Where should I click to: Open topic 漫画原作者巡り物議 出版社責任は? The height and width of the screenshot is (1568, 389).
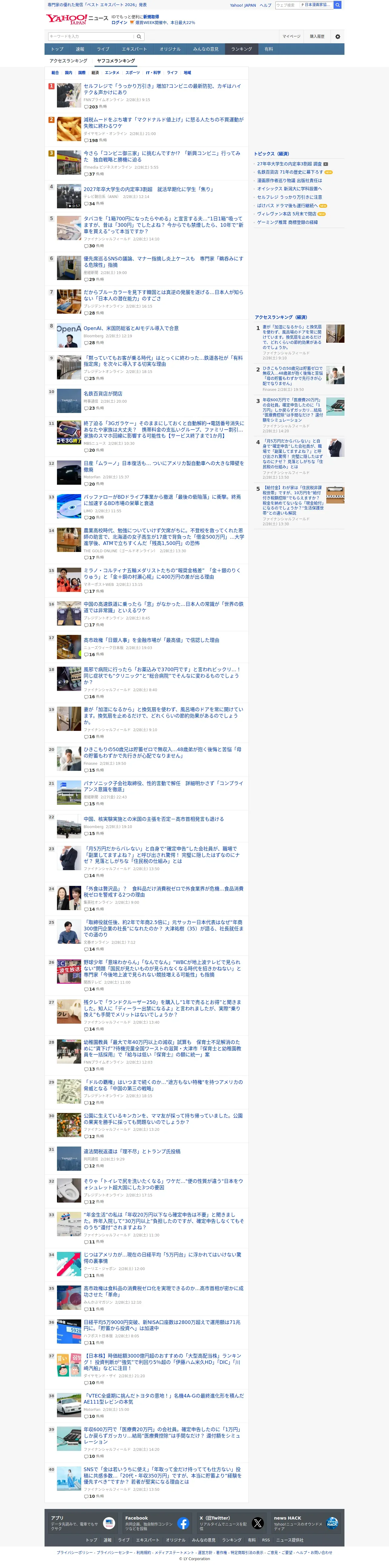click(x=289, y=180)
